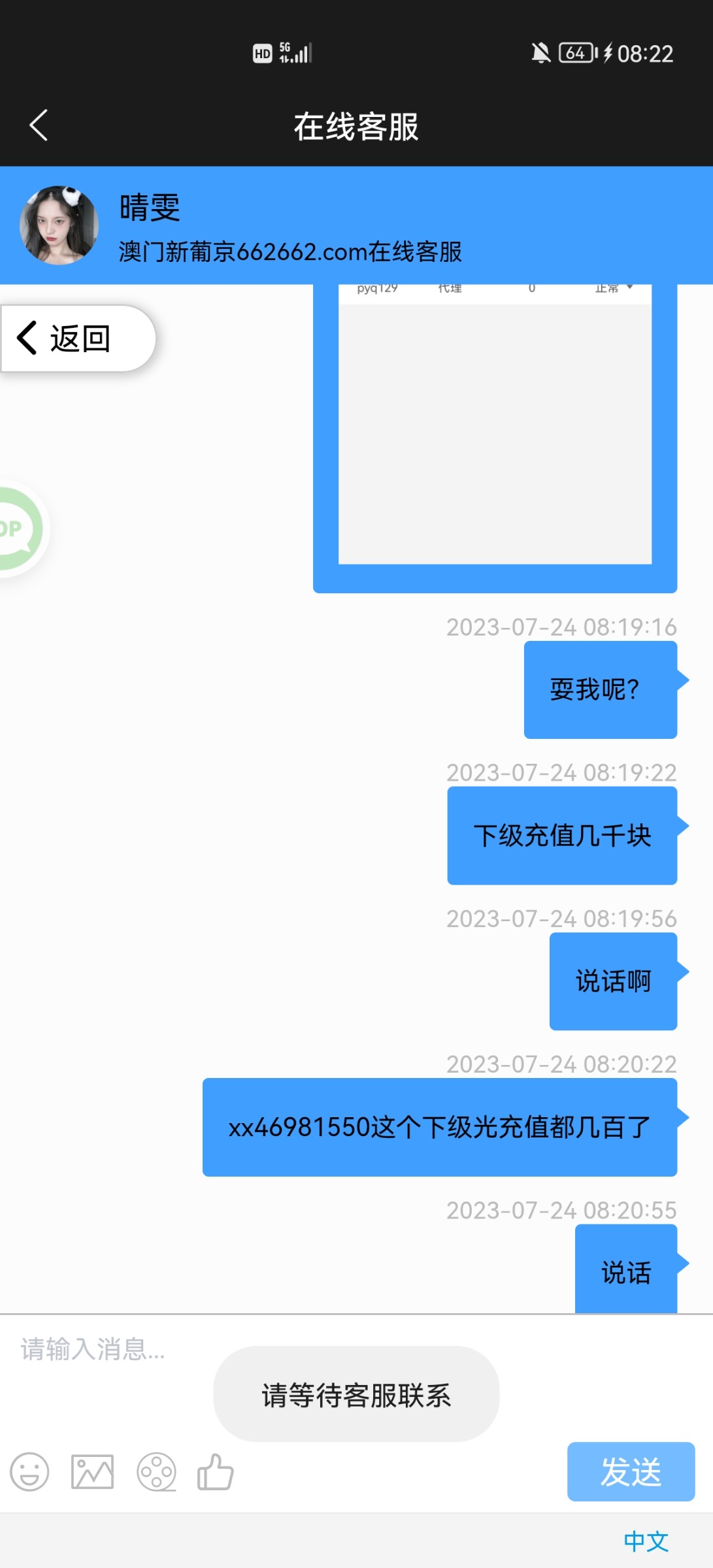This screenshot has height=1568, width=713.
Task: Open the sent screenshot image
Action: 495,431
